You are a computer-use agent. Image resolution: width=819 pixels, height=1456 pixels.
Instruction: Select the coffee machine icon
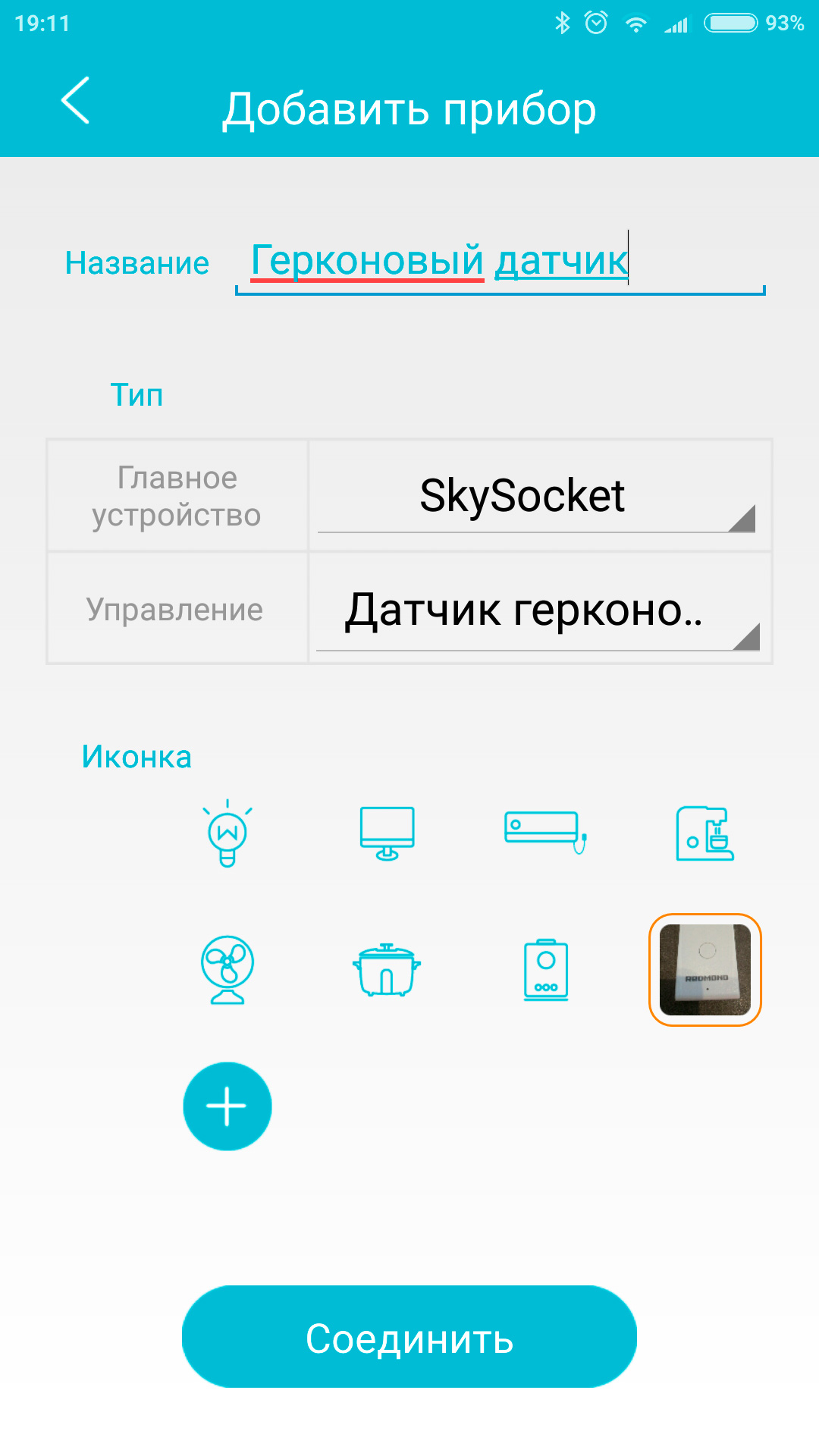[x=704, y=833]
